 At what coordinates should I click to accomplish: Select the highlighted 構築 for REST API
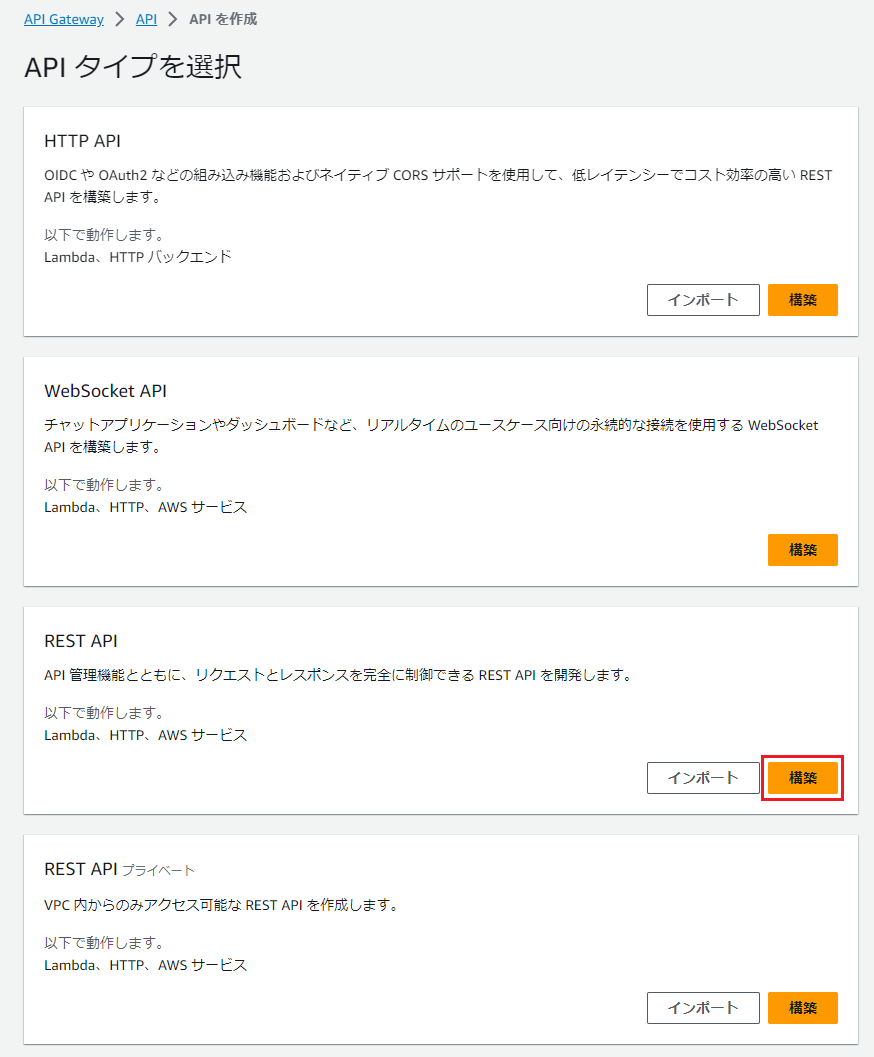coord(802,778)
